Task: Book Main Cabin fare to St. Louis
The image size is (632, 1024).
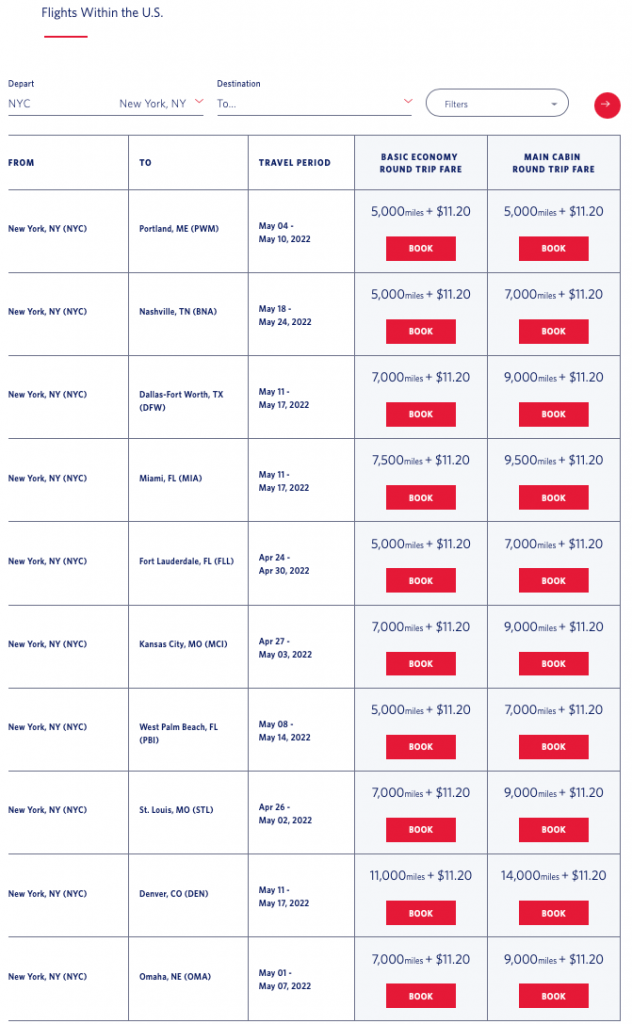Action: coord(553,830)
